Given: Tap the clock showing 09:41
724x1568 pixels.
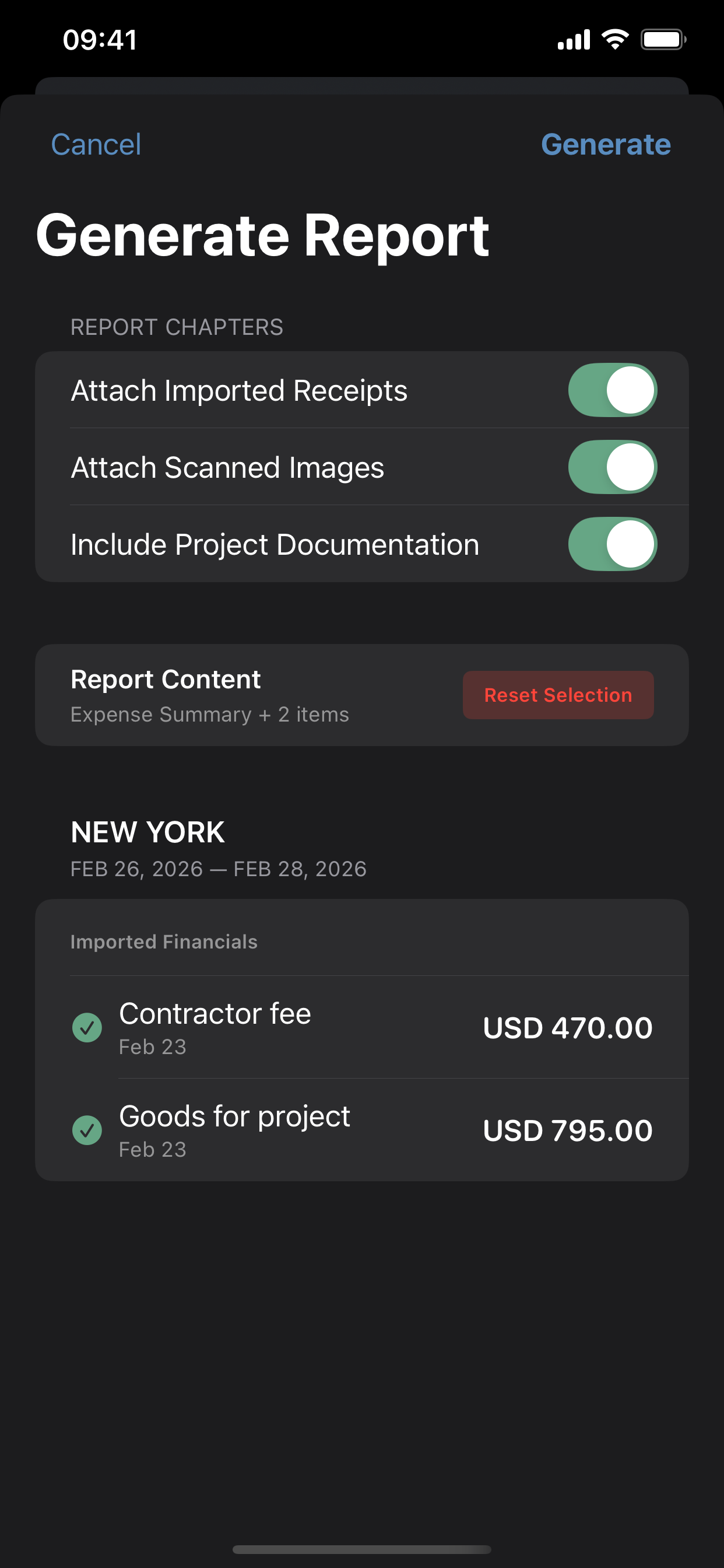Looking at the screenshot, I should click(x=99, y=39).
